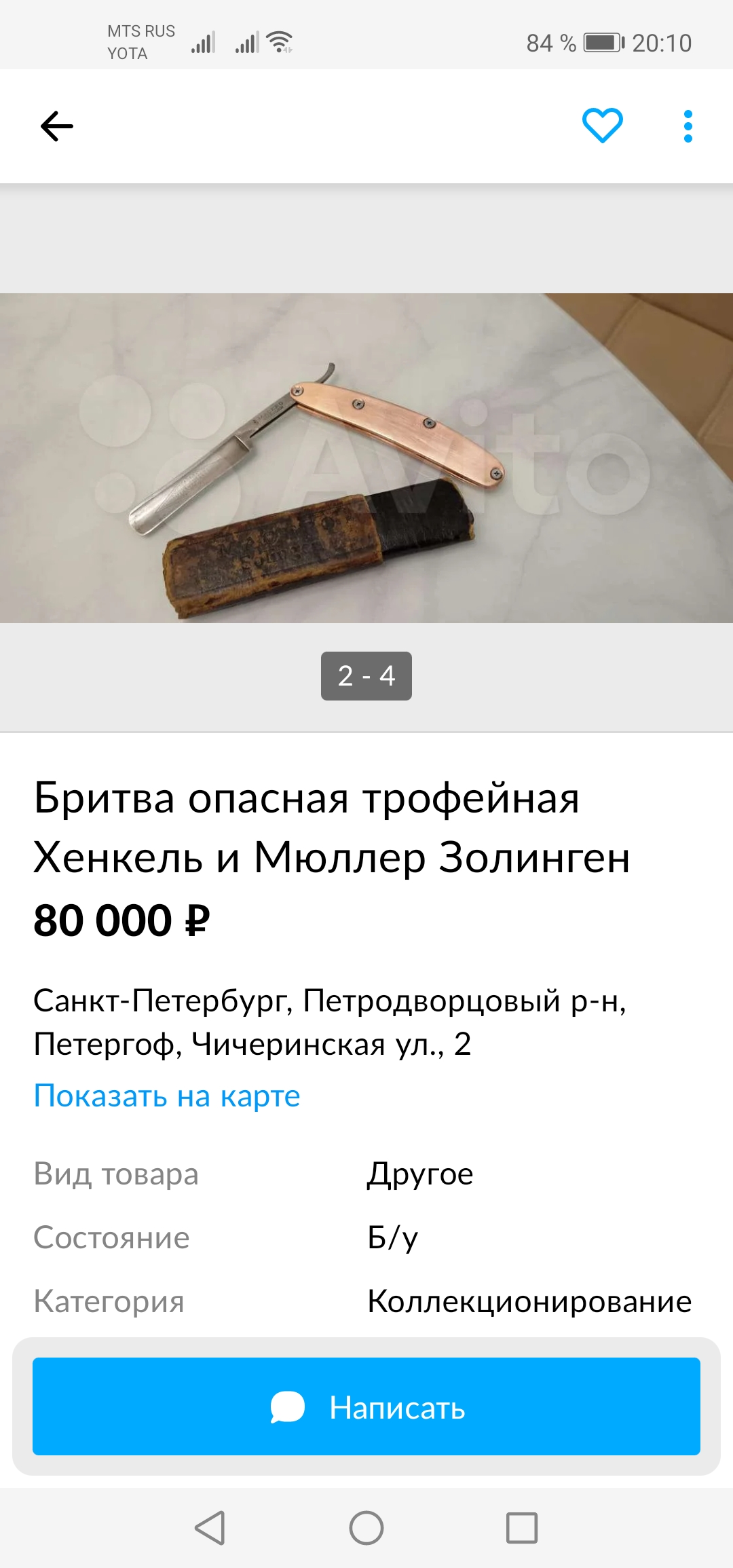Open the razor photo in full view
Image resolution: width=733 pixels, height=1568 pixels.
click(x=366, y=458)
